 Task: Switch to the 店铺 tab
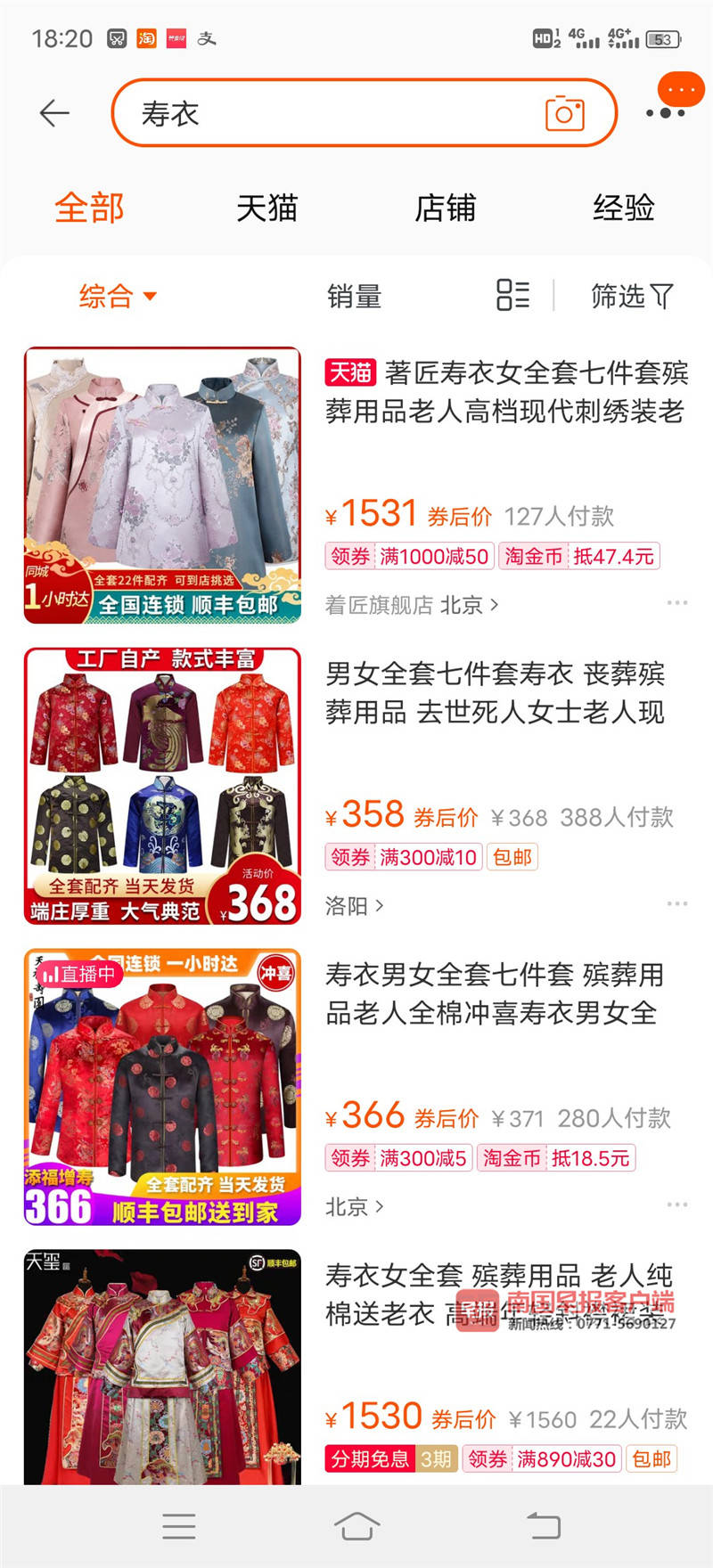pyautogui.click(x=445, y=208)
